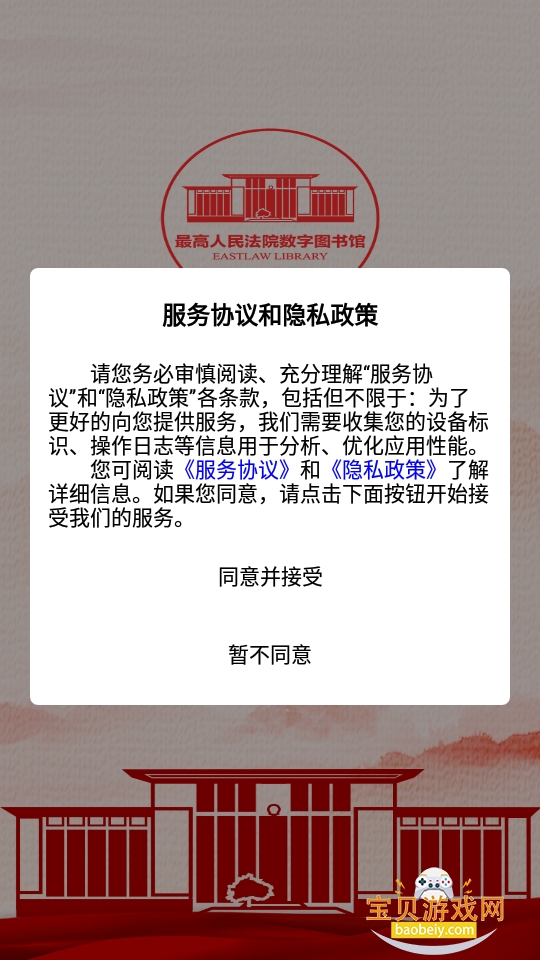Open the 《服务协议》 link
Image resolution: width=540 pixels, height=960 pixels.
(236, 470)
